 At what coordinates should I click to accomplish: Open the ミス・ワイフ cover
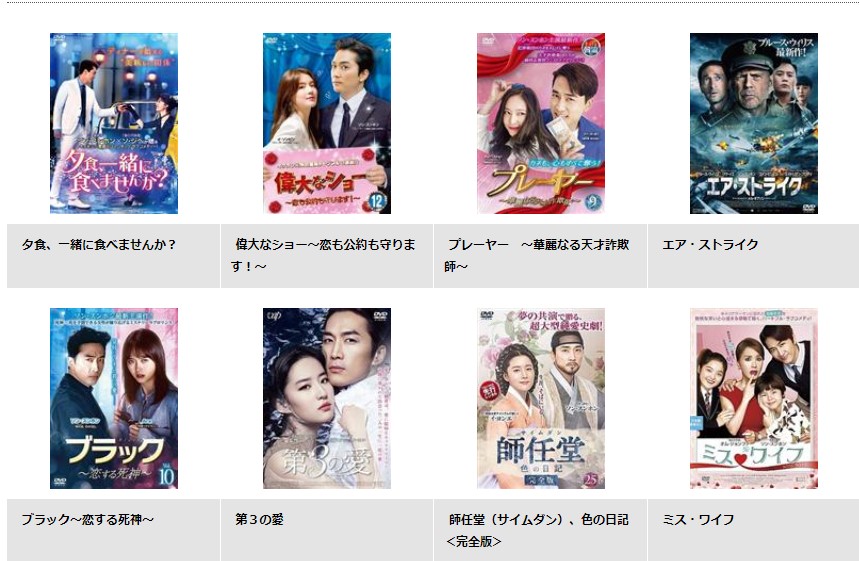point(754,398)
